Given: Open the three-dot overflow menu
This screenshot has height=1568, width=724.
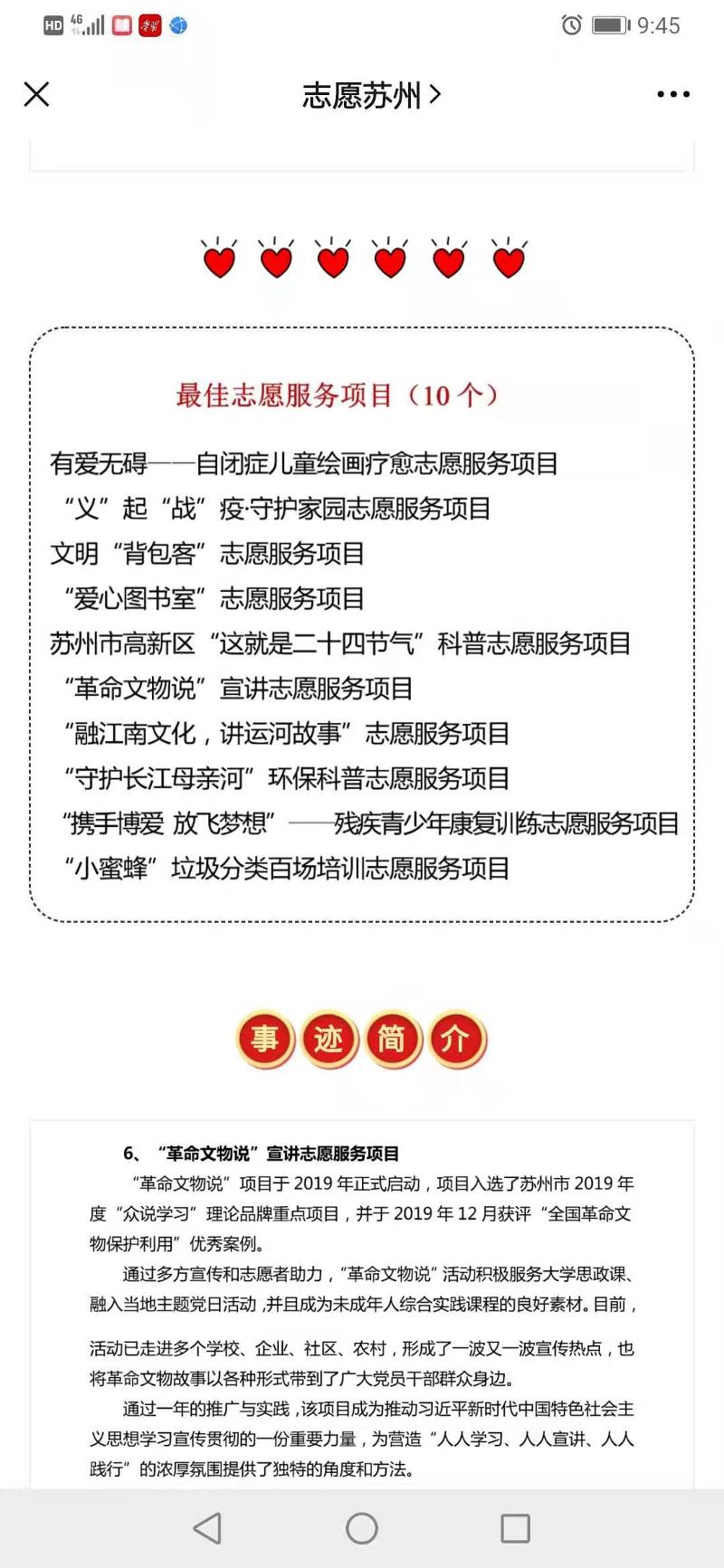Looking at the screenshot, I should click(673, 94).
